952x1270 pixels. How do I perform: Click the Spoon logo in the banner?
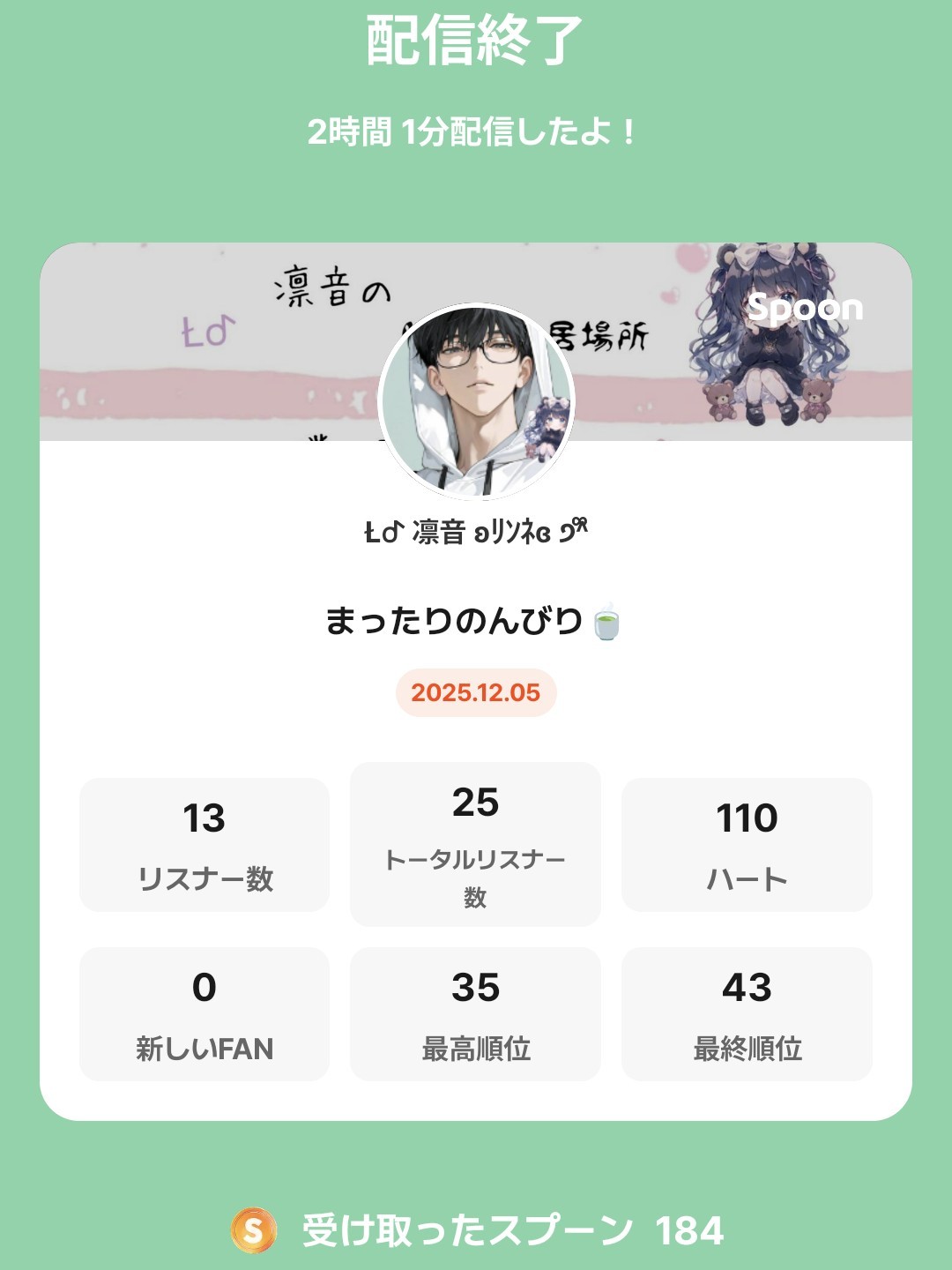(x=807, y=309)
